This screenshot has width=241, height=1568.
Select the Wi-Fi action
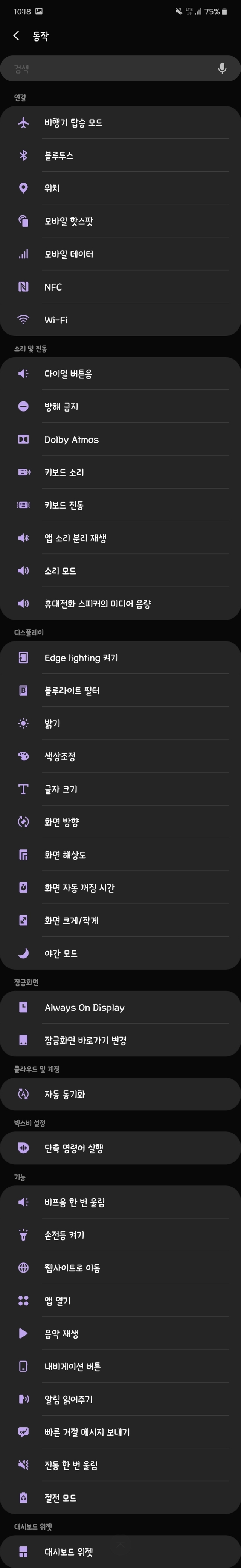120,320
